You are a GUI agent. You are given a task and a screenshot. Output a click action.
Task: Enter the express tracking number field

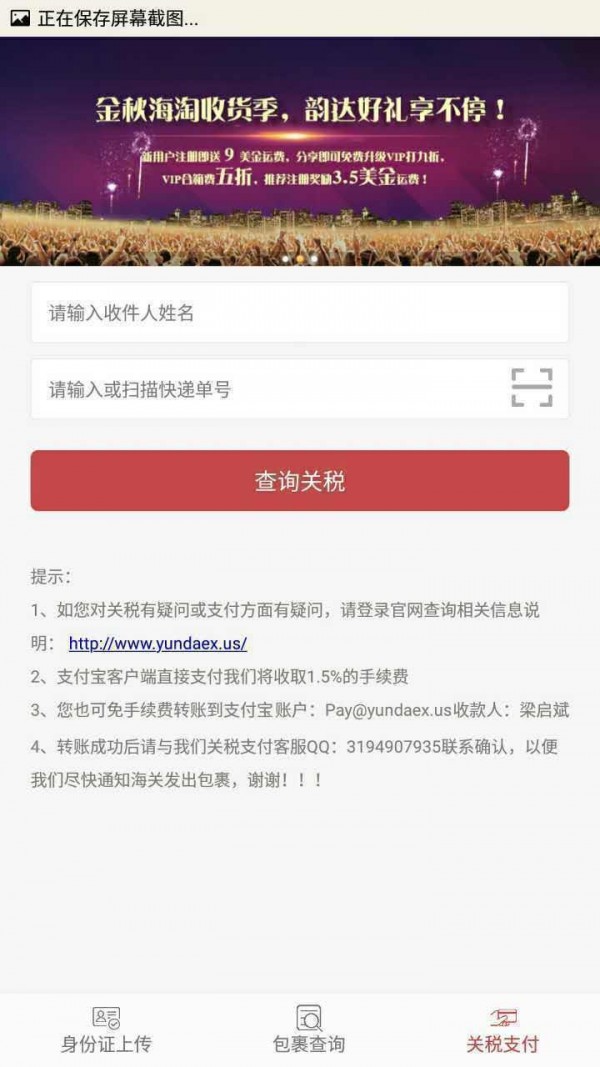260,389
